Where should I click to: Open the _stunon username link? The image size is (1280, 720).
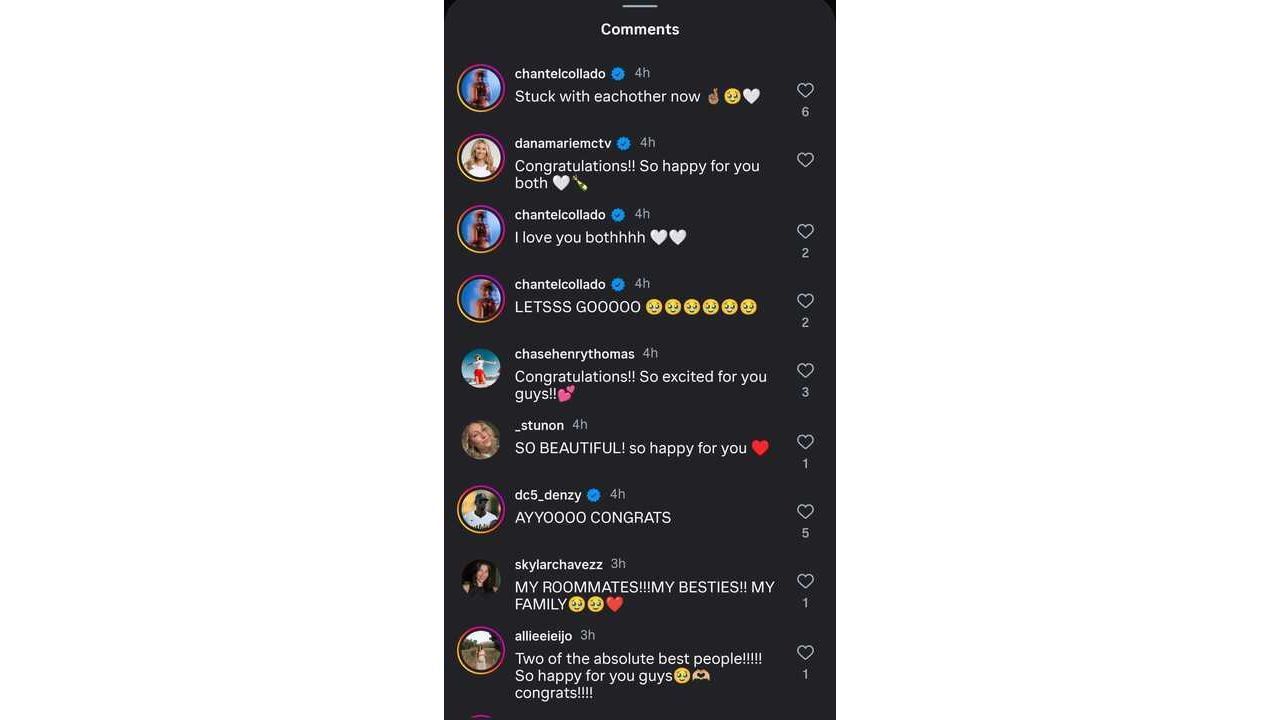(x=539, y=425)
